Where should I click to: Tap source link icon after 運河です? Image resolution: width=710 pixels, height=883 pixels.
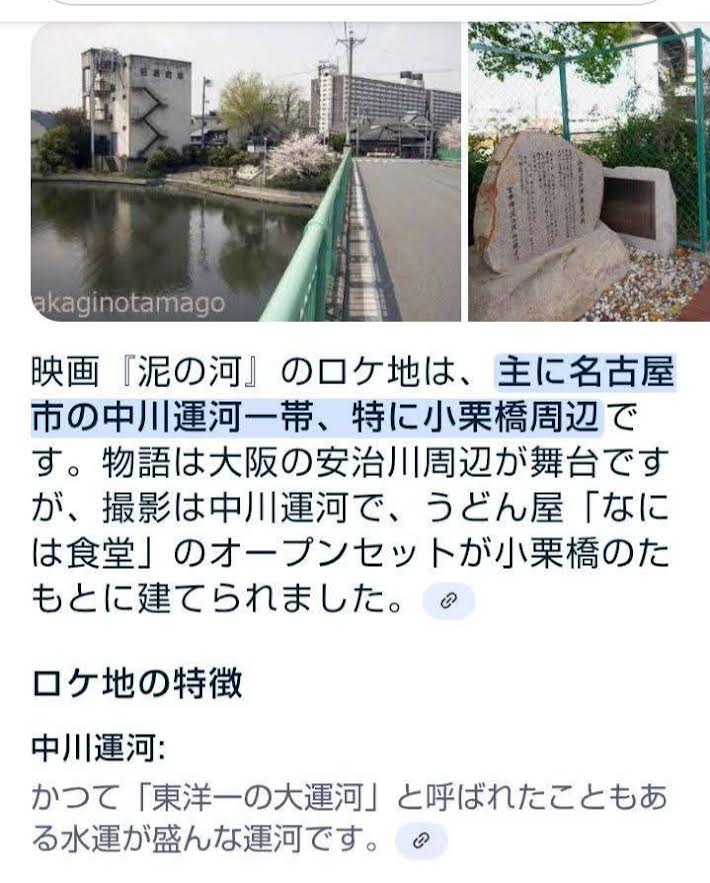(x=421, y=841)
